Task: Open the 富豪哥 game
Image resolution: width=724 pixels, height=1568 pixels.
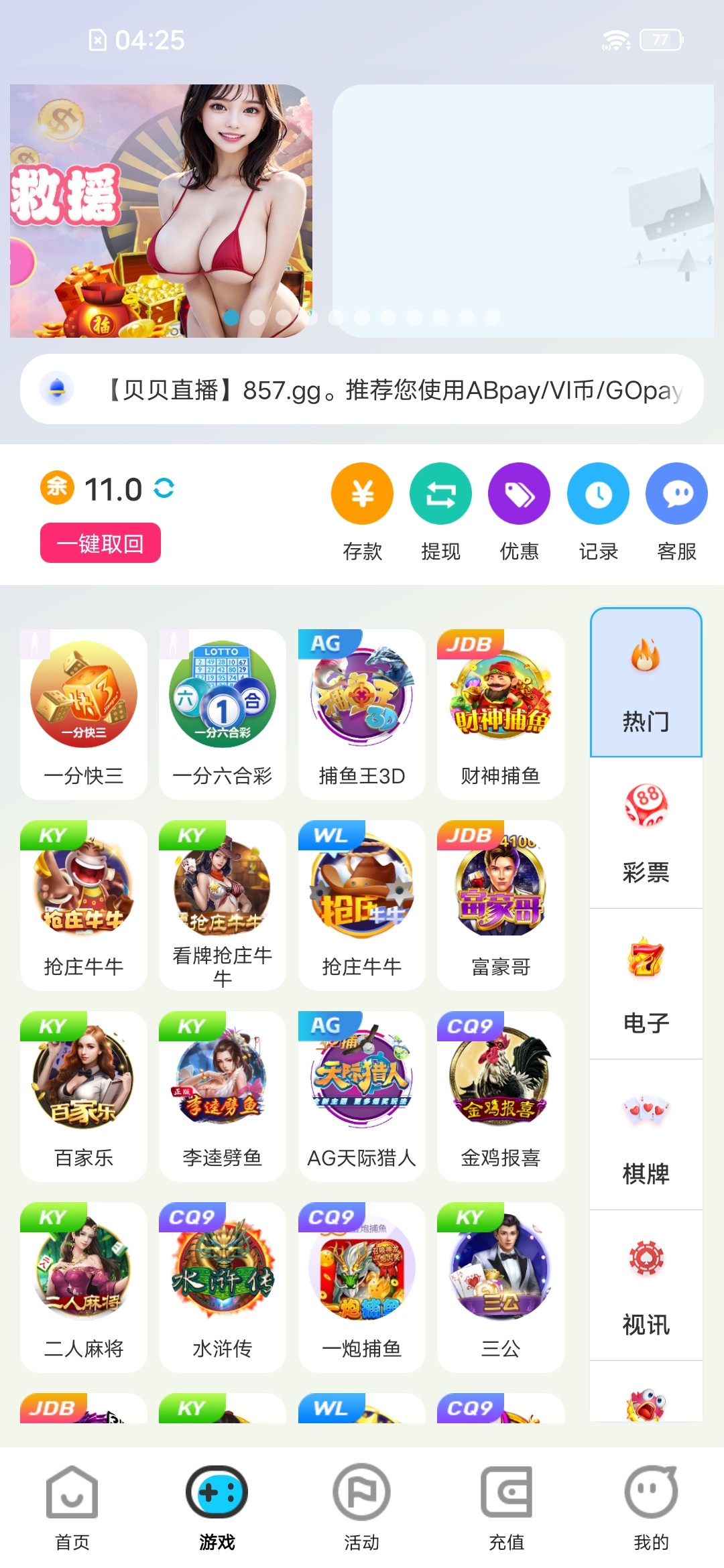Action: point(501,905)
